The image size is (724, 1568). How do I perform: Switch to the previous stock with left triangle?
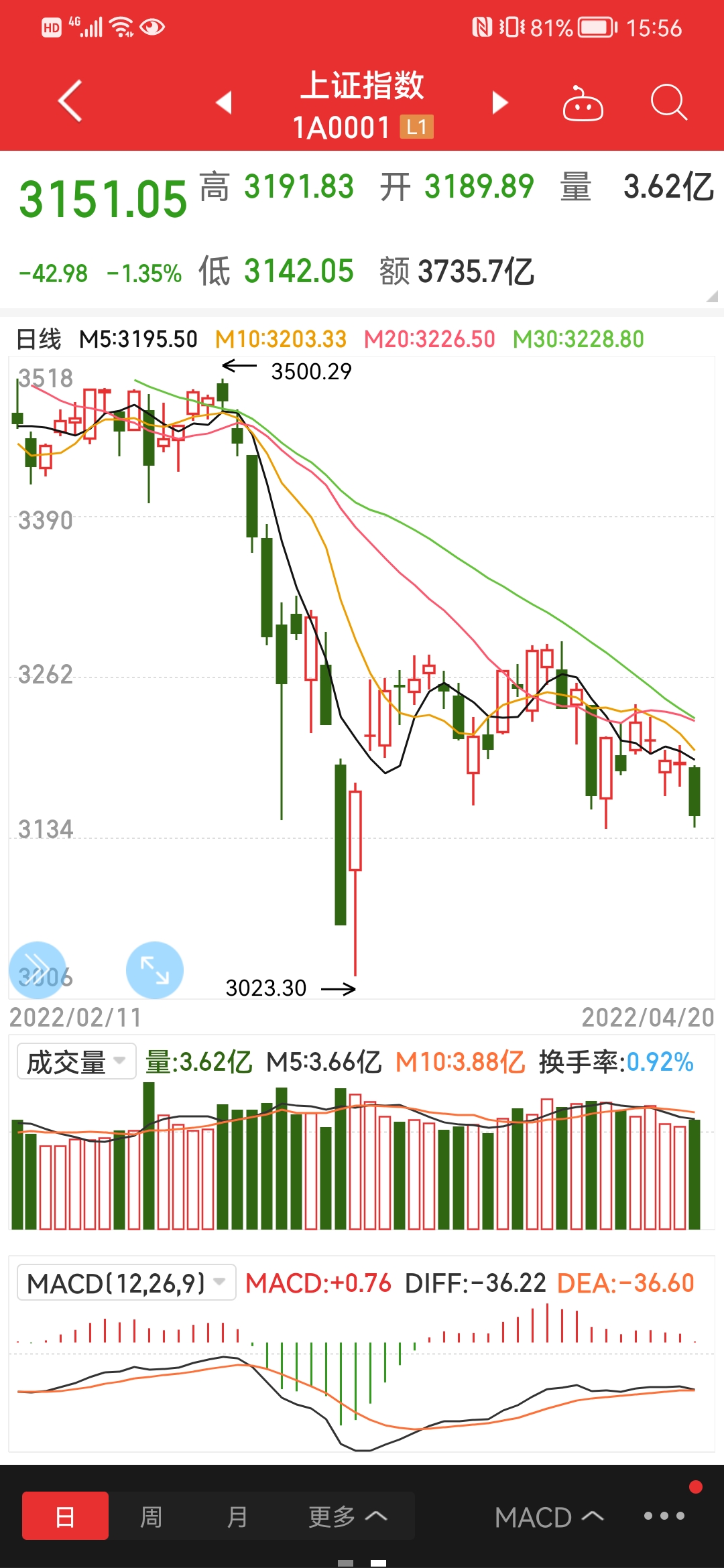point(224,103)
